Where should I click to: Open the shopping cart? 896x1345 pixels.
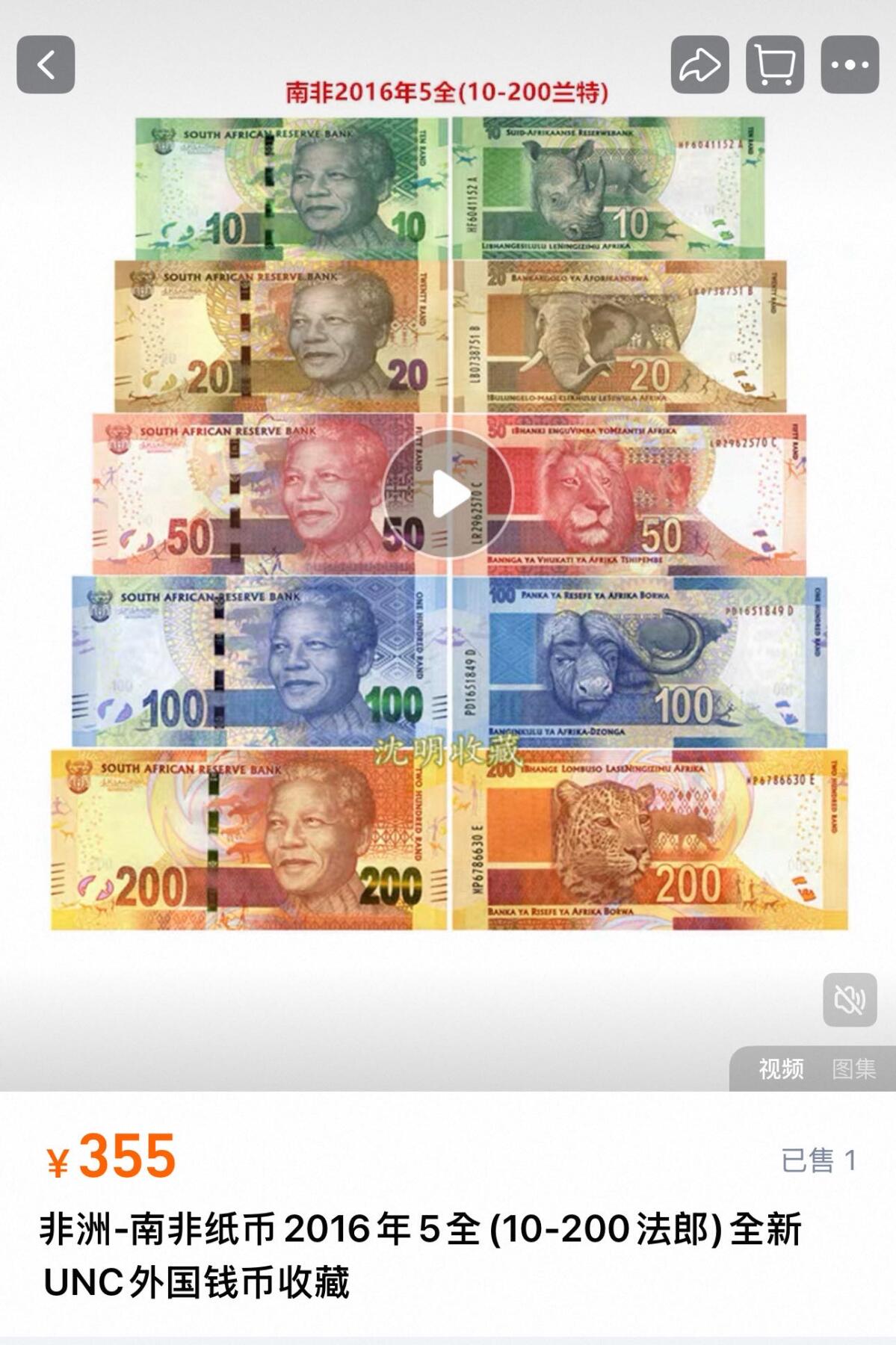pos(775,64)
